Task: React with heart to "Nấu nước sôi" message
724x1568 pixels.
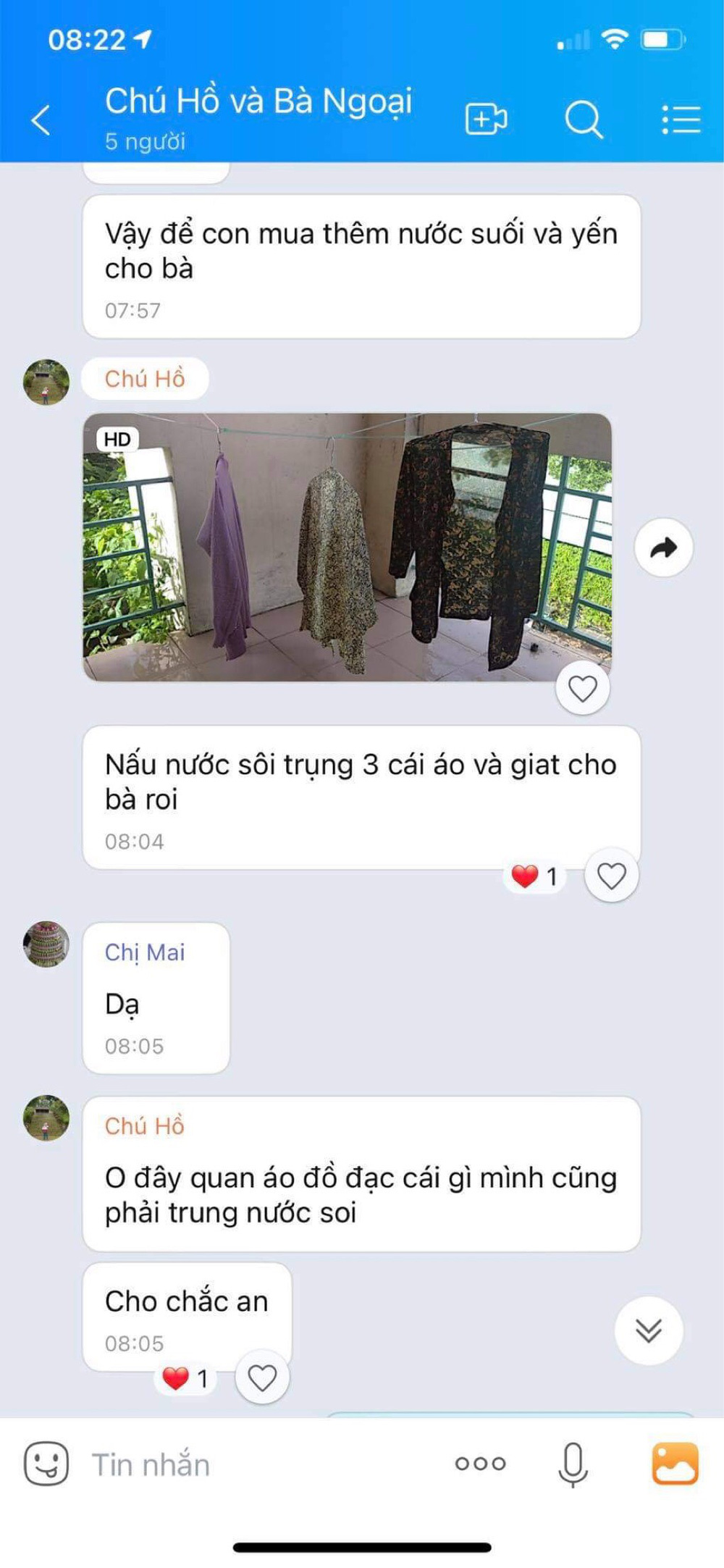Action: point(611,876)
